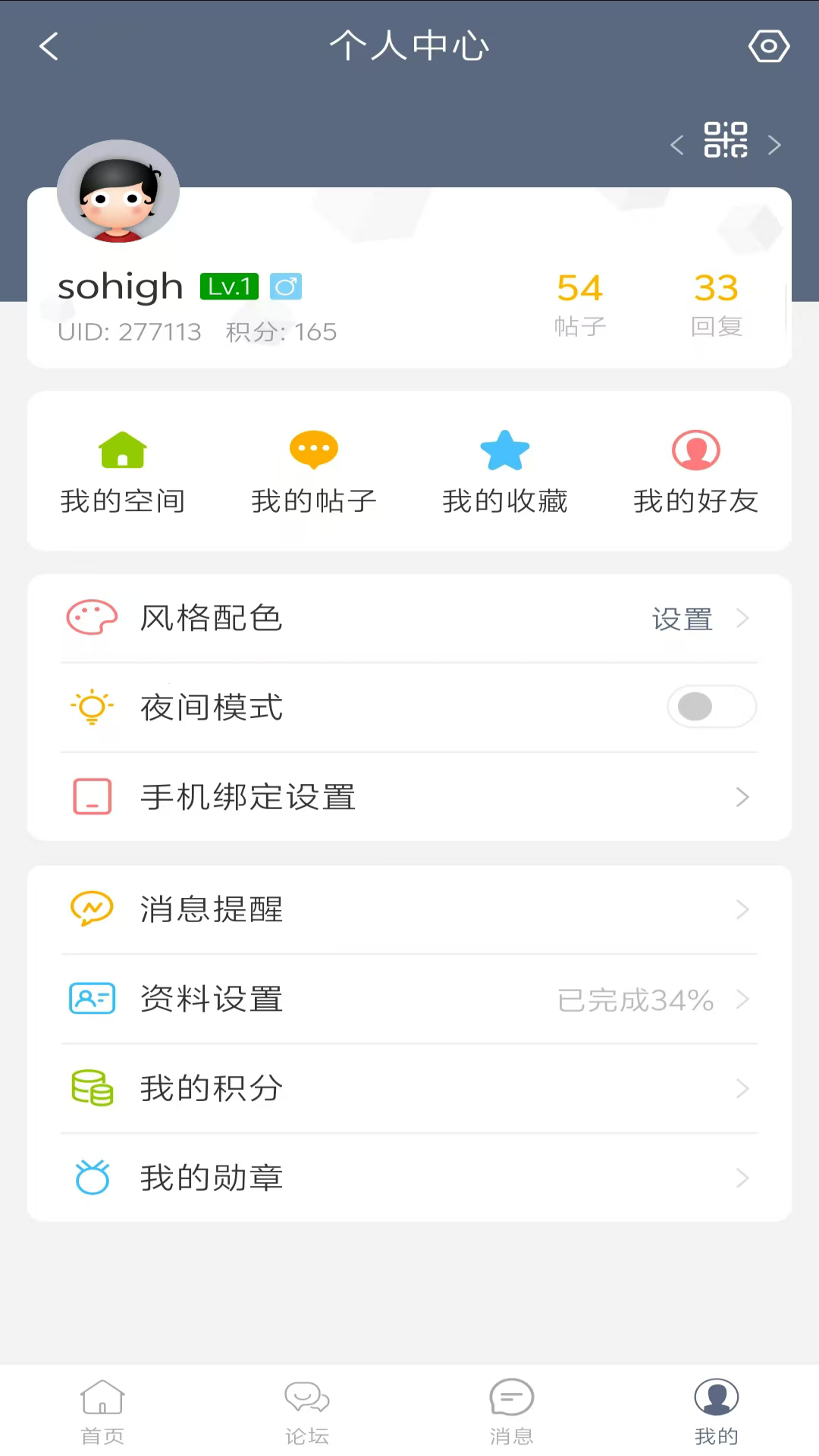Open my QR code

pos(726,141)
